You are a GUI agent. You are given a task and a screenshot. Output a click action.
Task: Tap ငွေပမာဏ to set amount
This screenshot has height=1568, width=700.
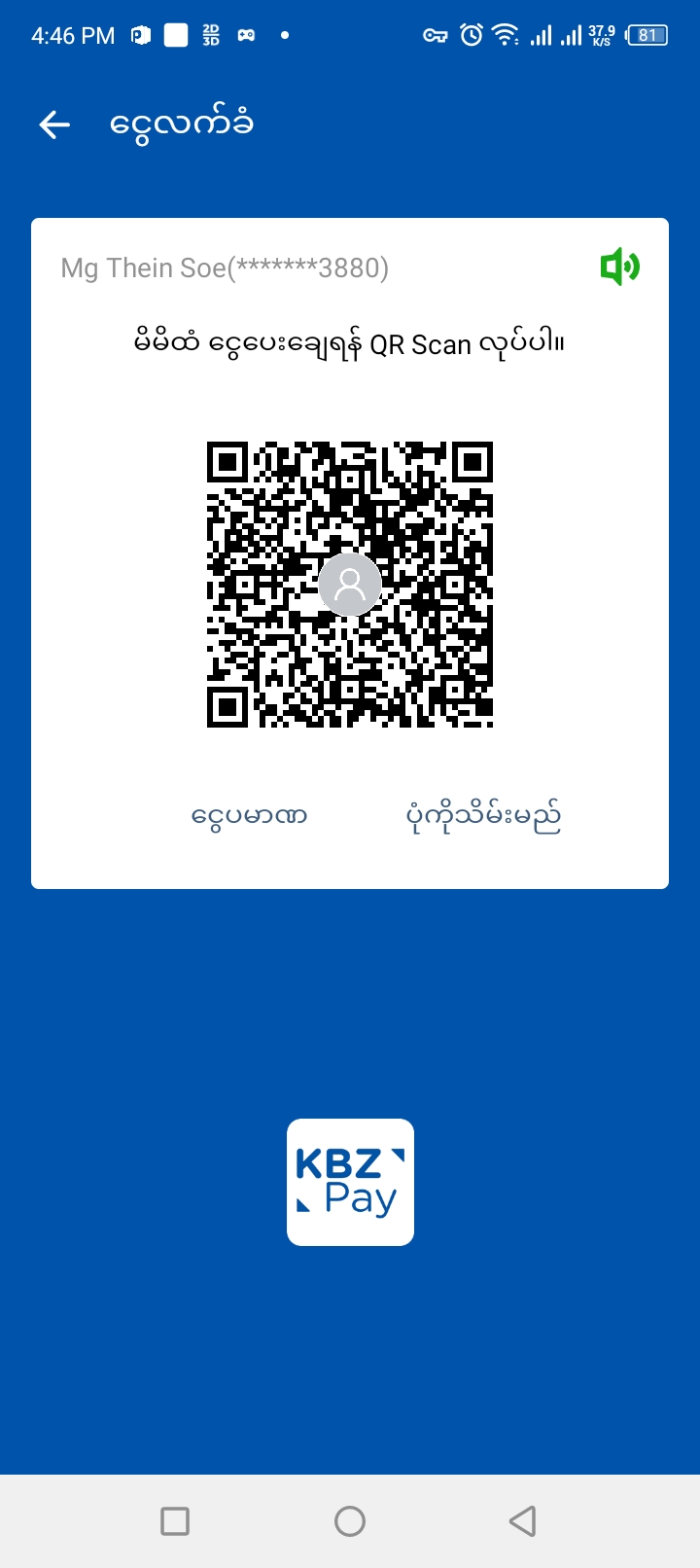click(x=249, y=815)
